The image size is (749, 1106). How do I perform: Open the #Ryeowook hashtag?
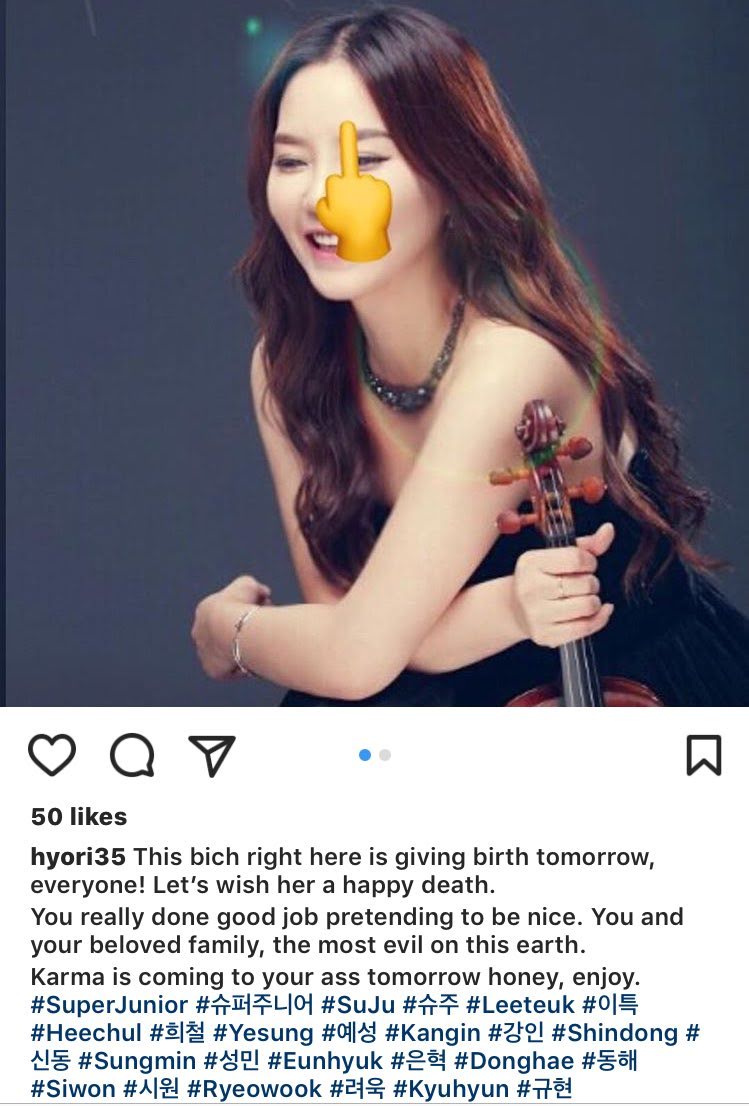[254, 1089]
